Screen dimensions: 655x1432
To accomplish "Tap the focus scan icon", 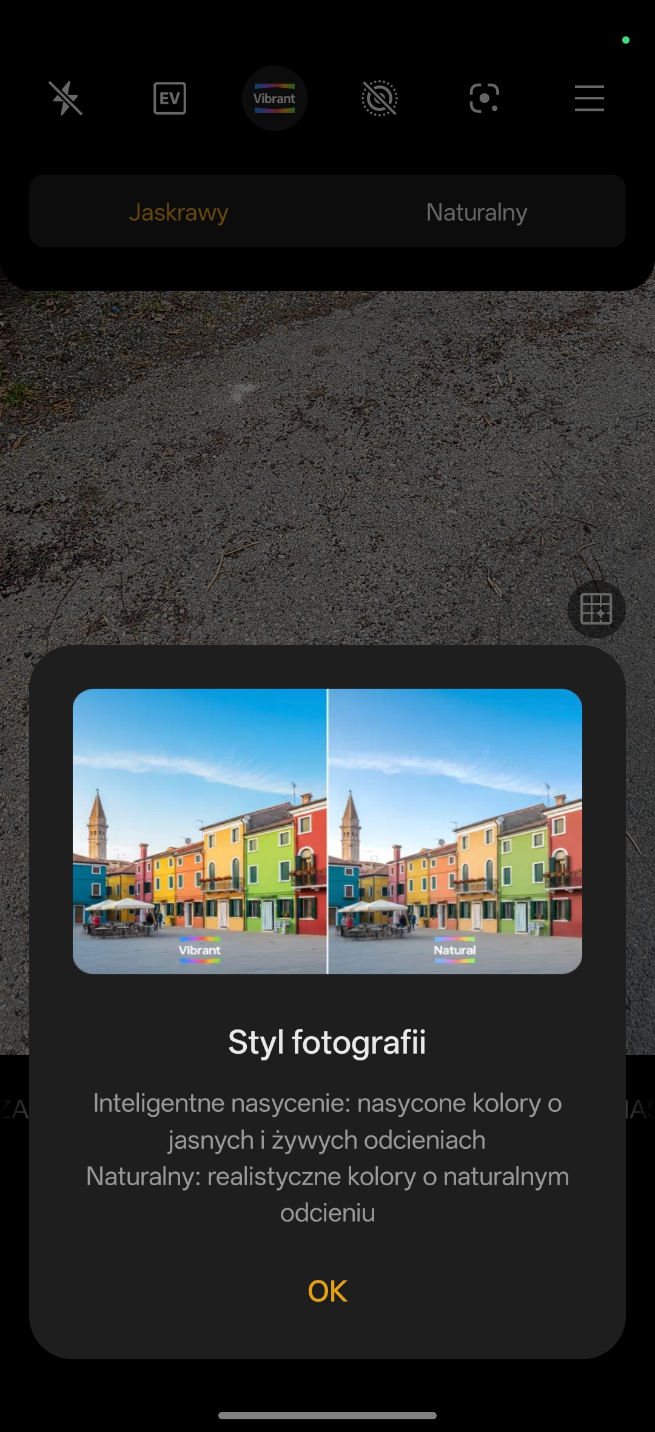I will [x=484, y=98].
